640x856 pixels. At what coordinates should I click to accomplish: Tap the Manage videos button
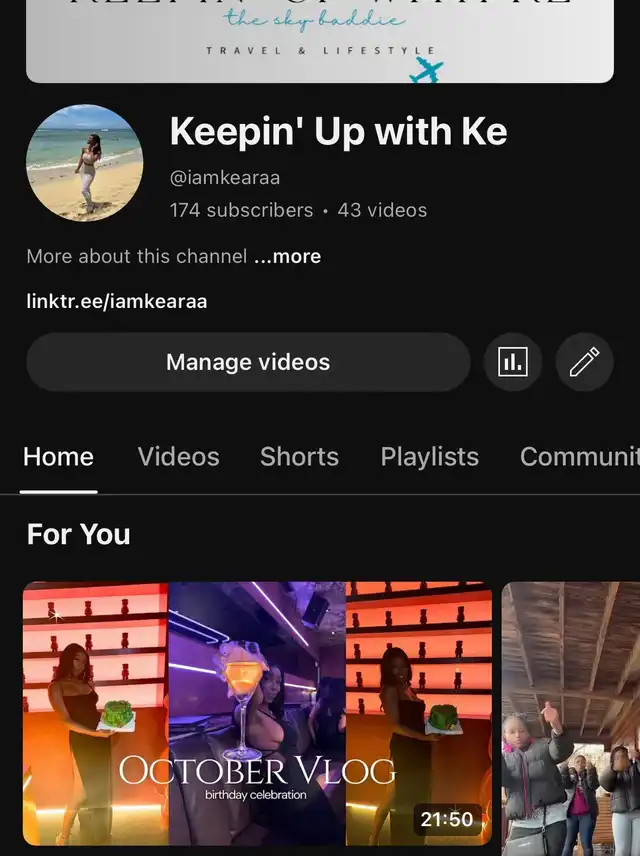(x=248, y=362)
